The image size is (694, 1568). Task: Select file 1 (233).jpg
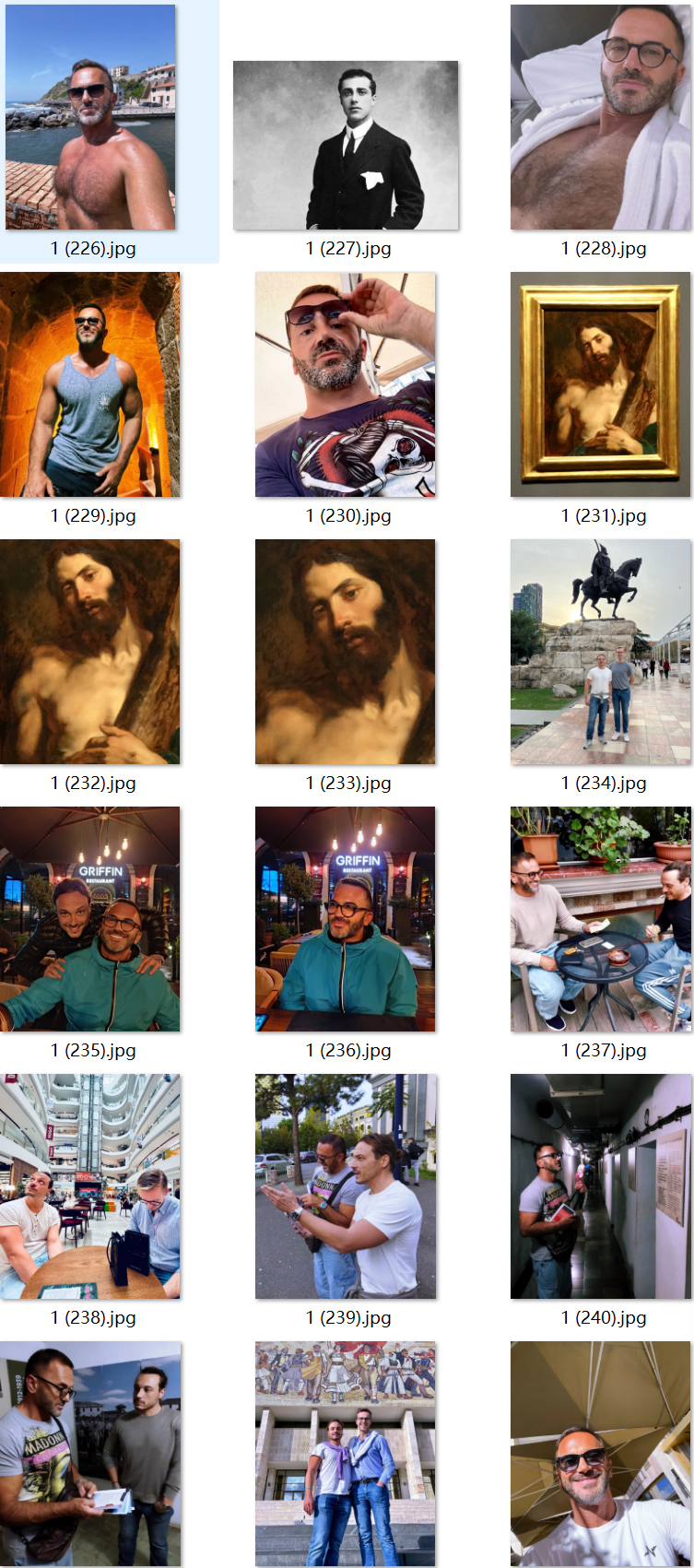[346, 653]
